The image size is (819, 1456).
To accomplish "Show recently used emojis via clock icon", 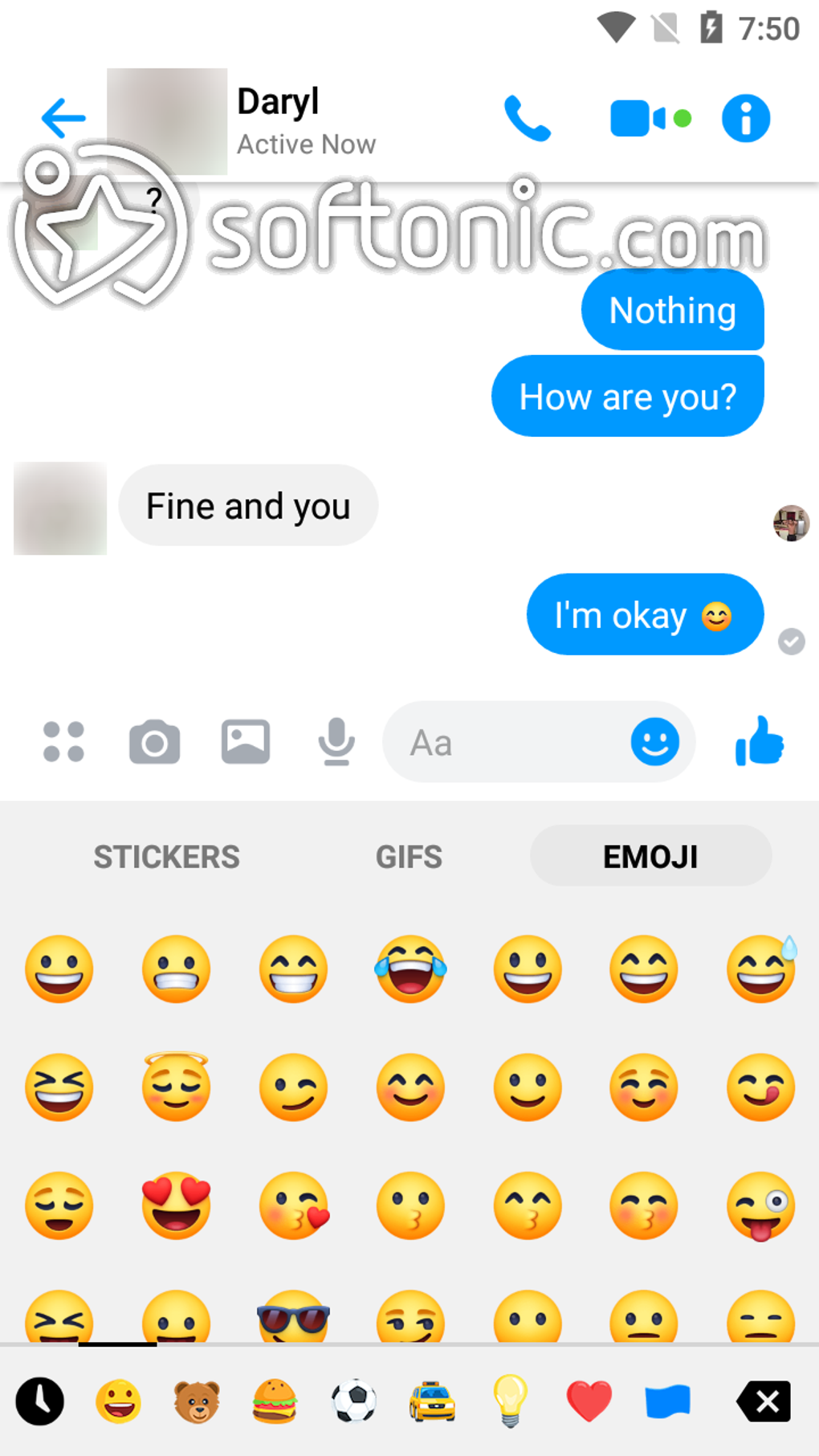I will [x=40, y=1401].
